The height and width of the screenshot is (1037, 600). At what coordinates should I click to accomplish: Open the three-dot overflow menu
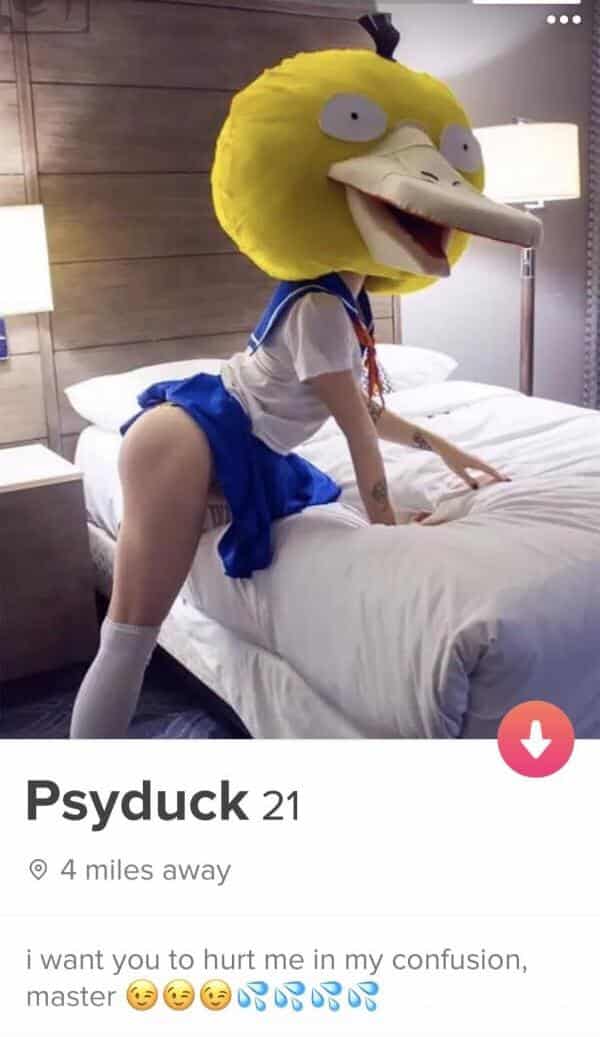coord(564,20)
